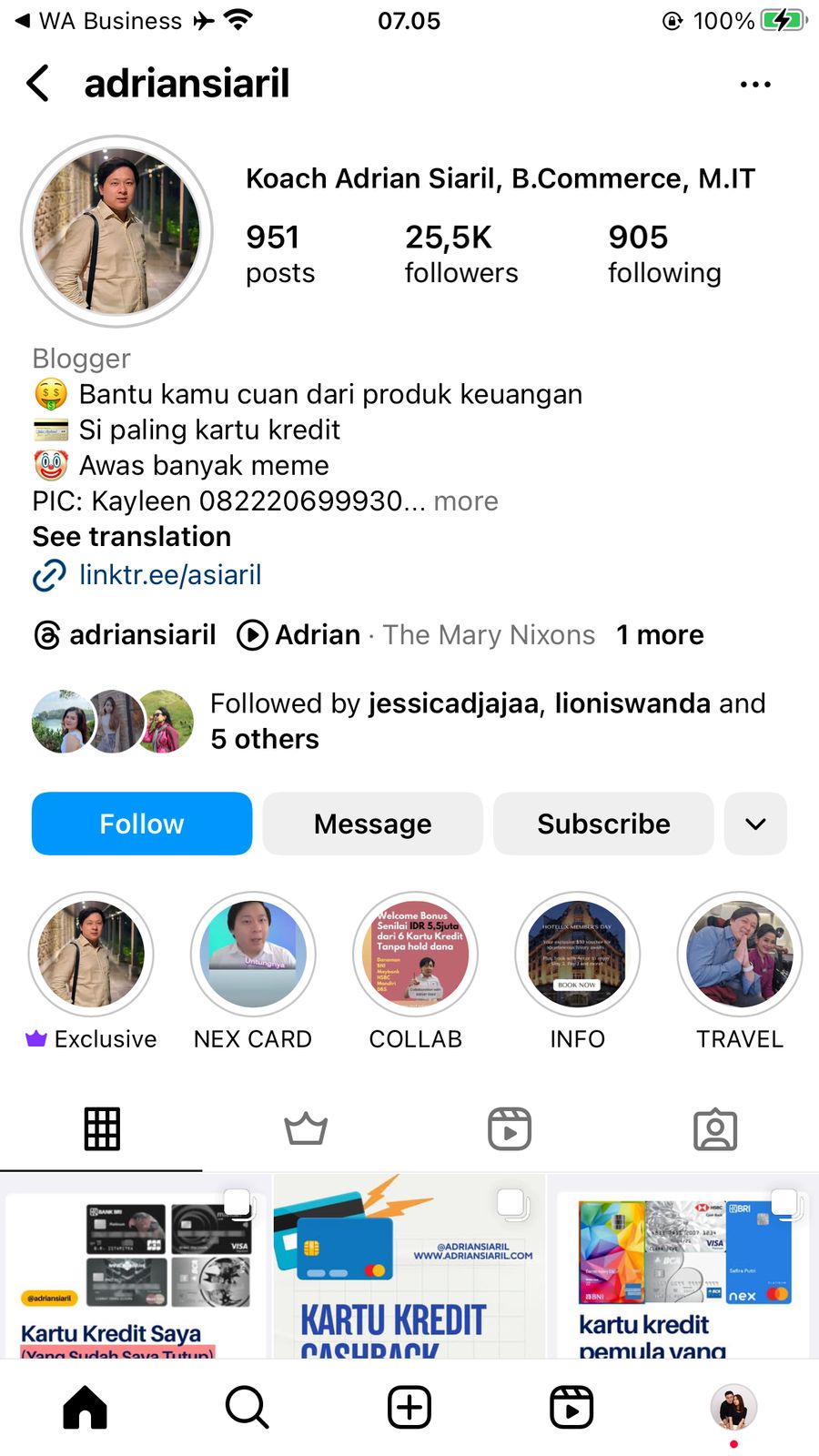Switch to the tagged photos tab
The height and width of the screenshot is (1456, 819).
pos(715,1129)
